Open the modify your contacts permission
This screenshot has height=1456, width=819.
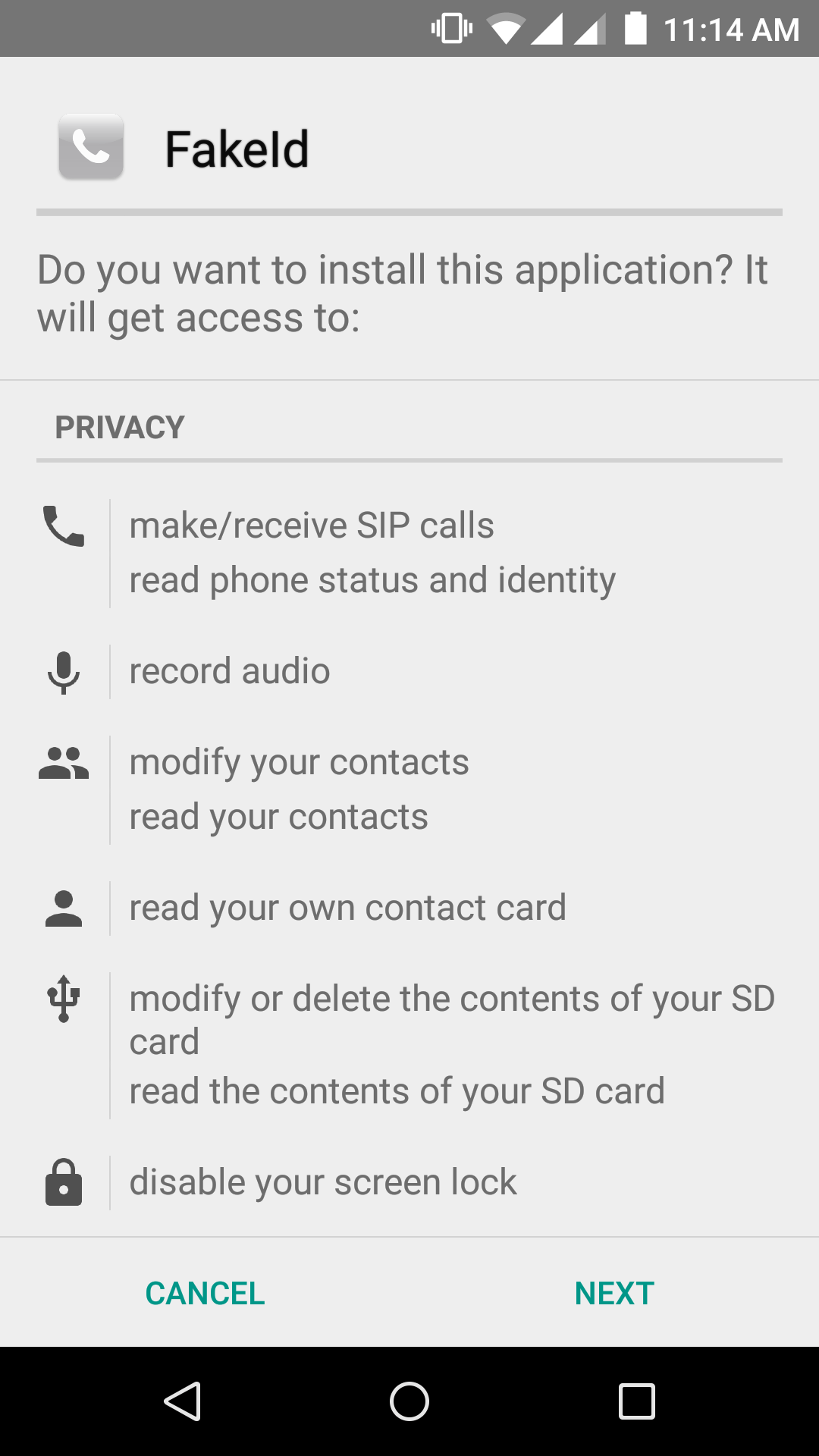click(x=299, y=762)
